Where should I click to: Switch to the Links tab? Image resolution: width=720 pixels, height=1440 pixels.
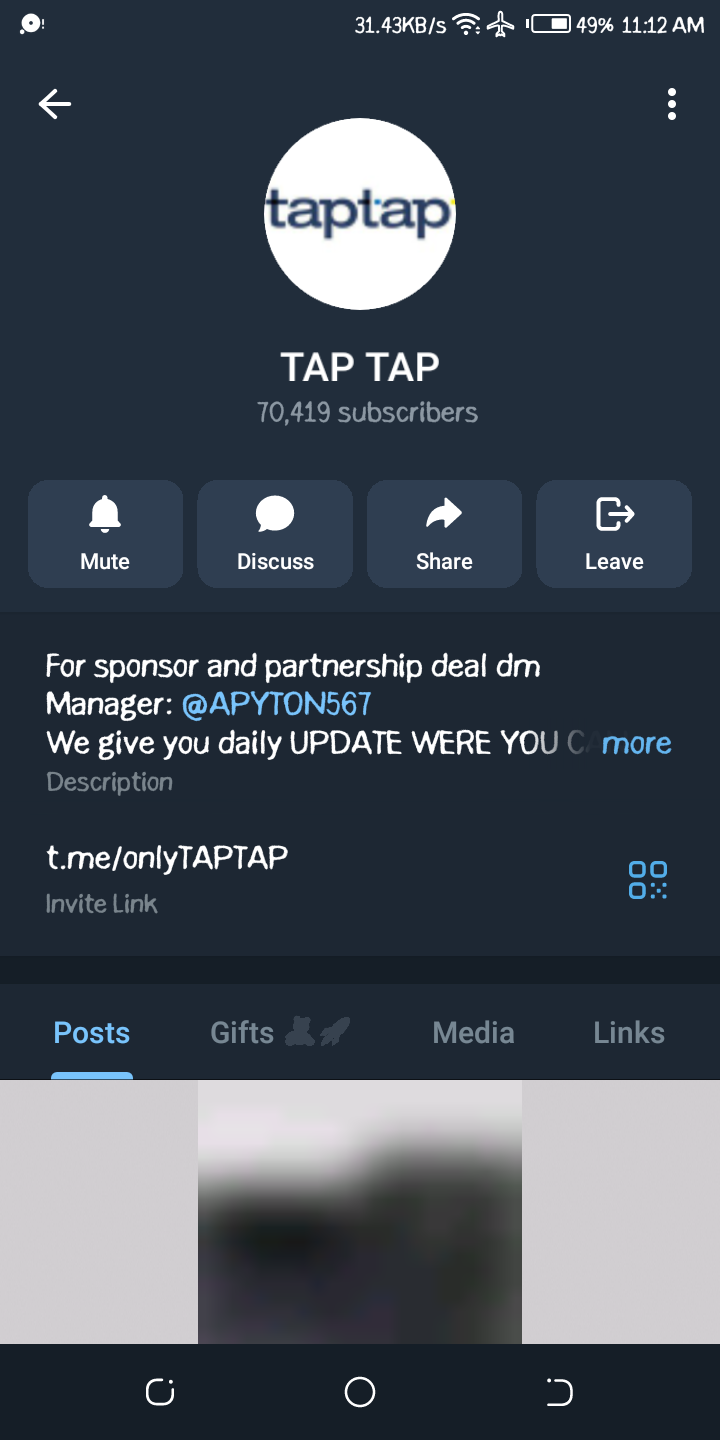(x=628, y=1033)
